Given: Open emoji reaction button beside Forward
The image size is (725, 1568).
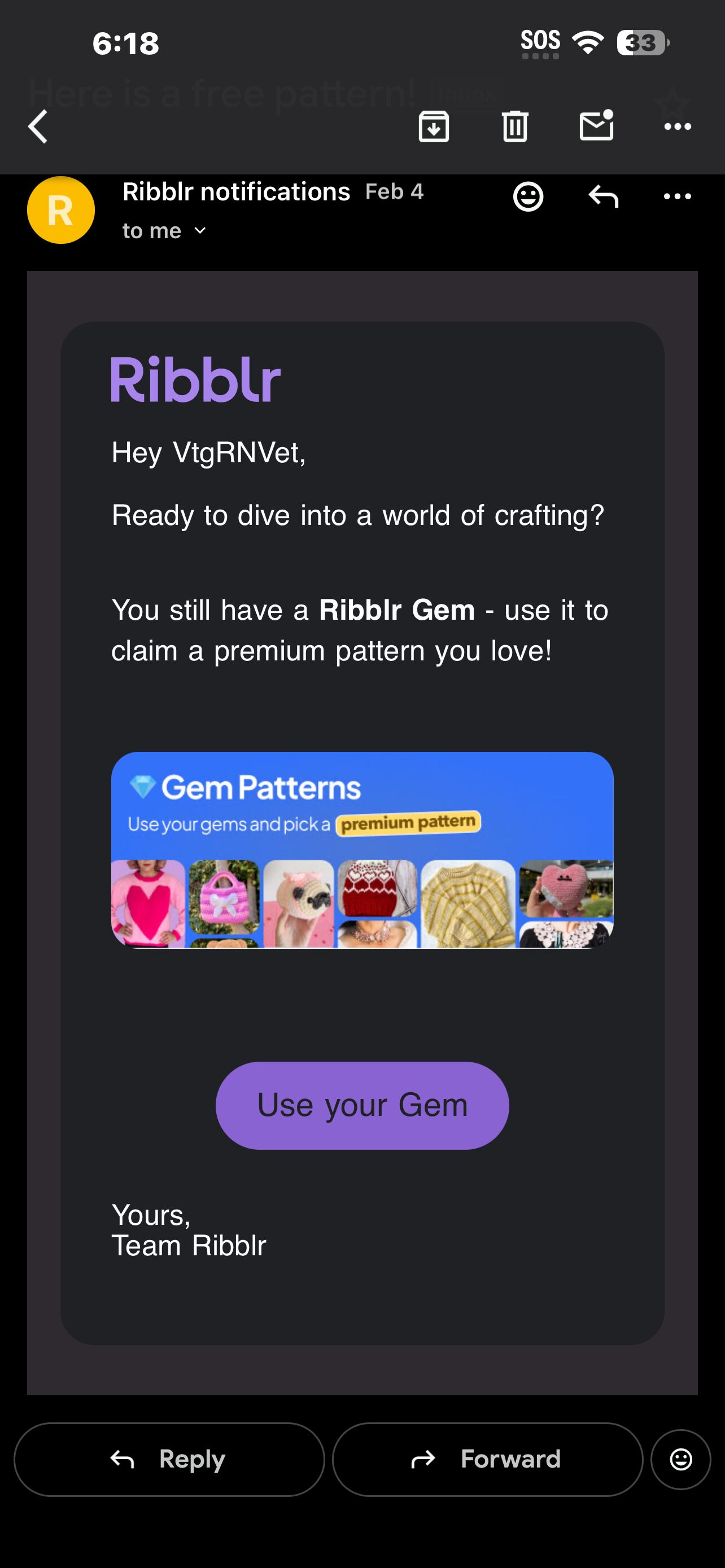Looking at the screenshot, I should point(680,1459).
